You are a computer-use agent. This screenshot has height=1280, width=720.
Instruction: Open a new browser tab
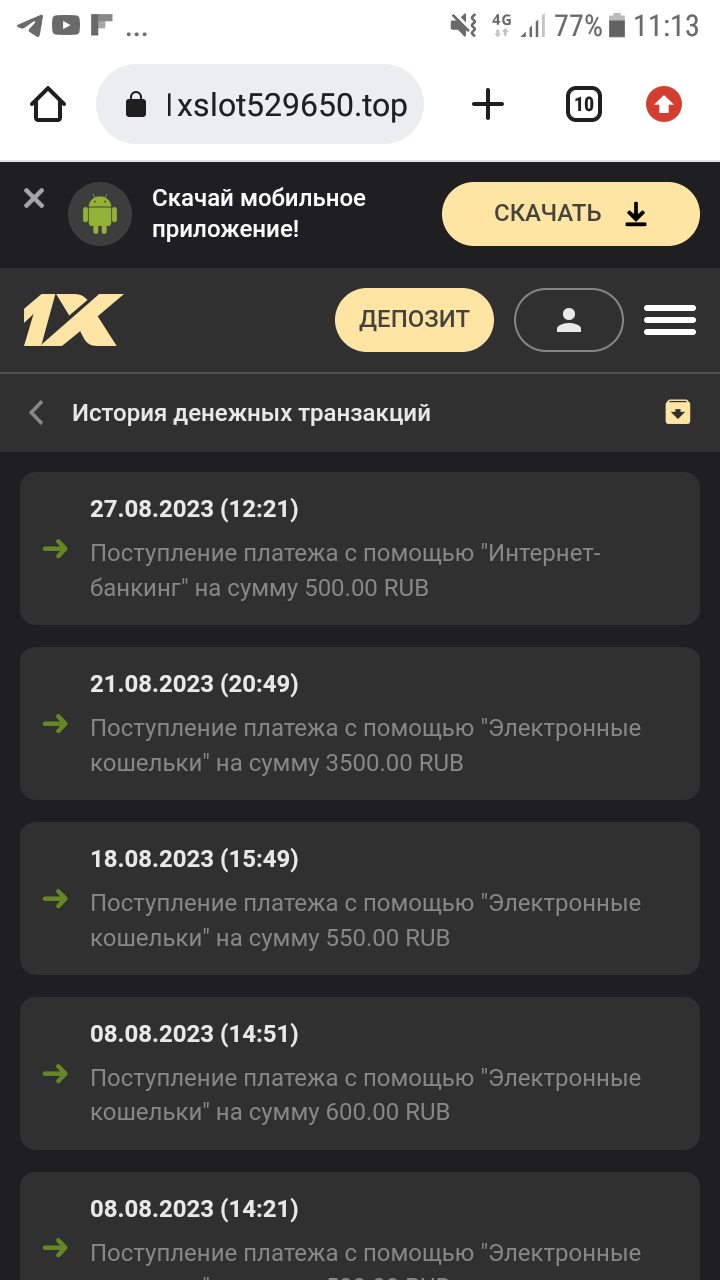[x=488, y=104]
